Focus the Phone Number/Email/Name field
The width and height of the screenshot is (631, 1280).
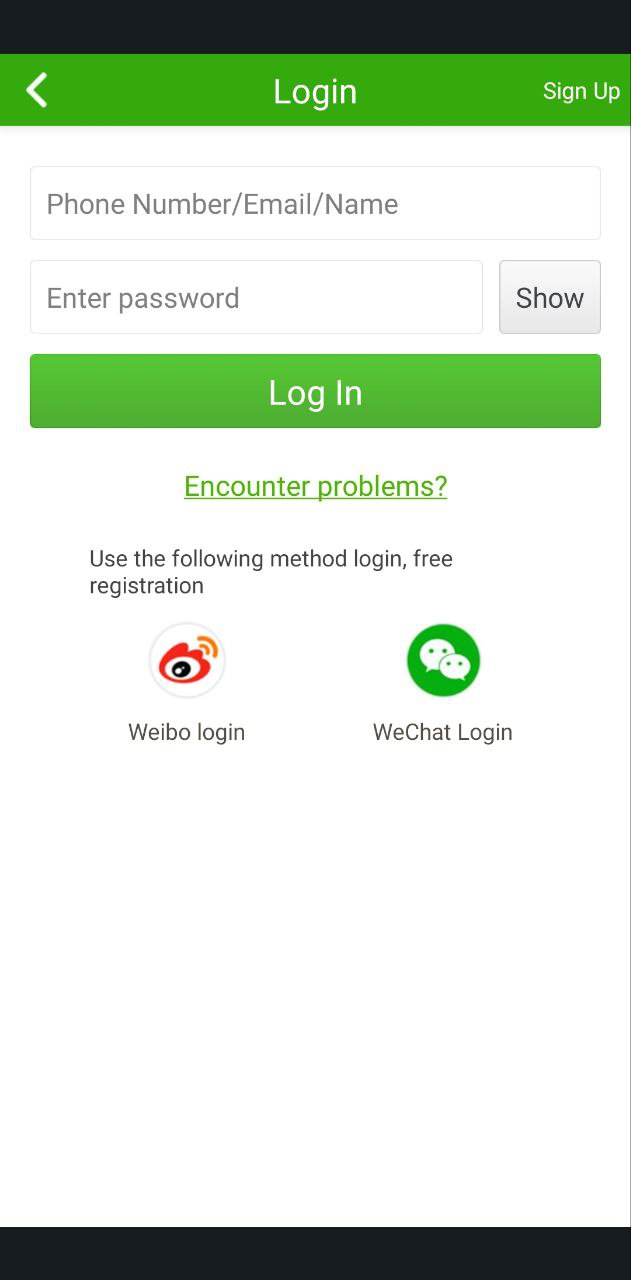coord(315,203)
